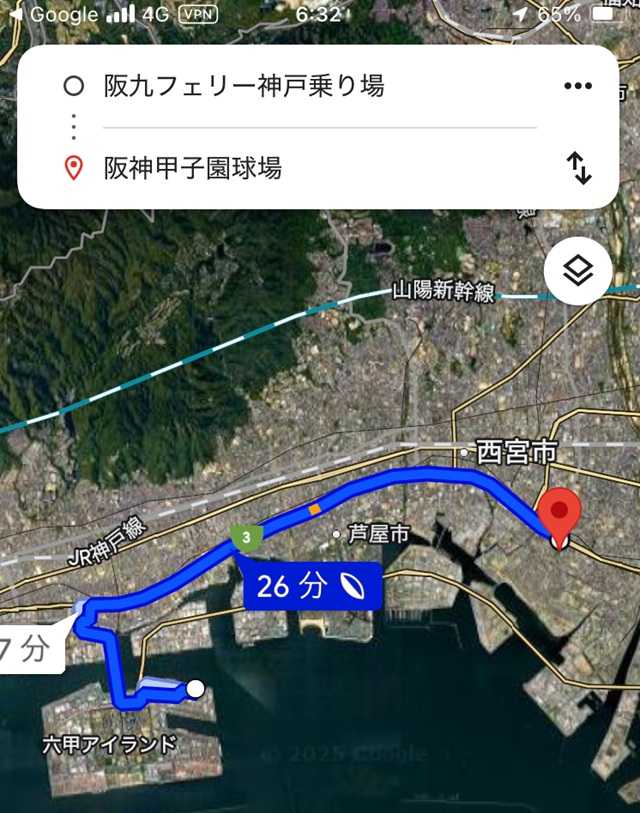Screen dimensions: 640x813
Task: Choose the alternate 7 分 route label
Action: [28, 649]
